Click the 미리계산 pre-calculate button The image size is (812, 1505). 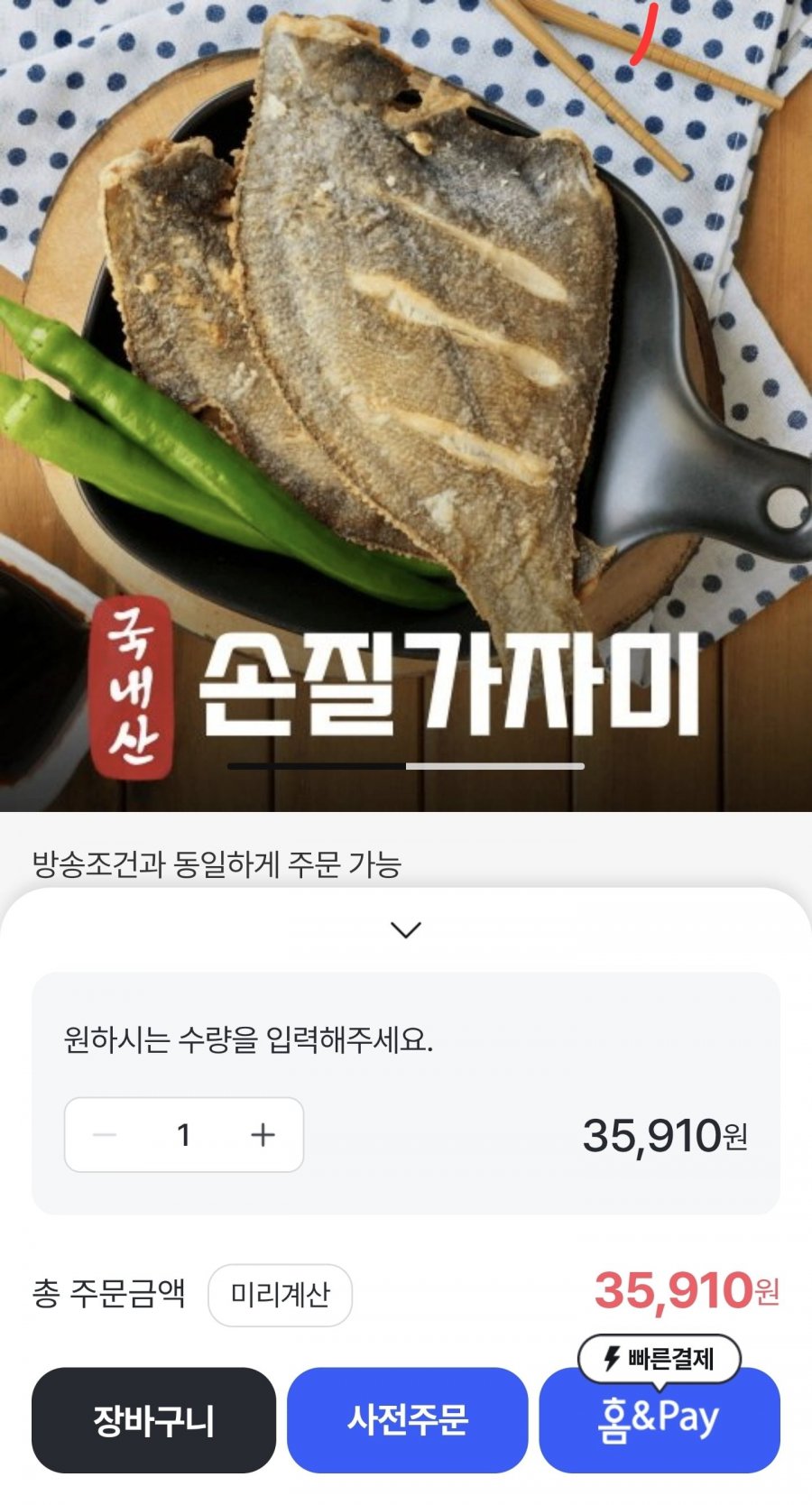click(280, 1297)
